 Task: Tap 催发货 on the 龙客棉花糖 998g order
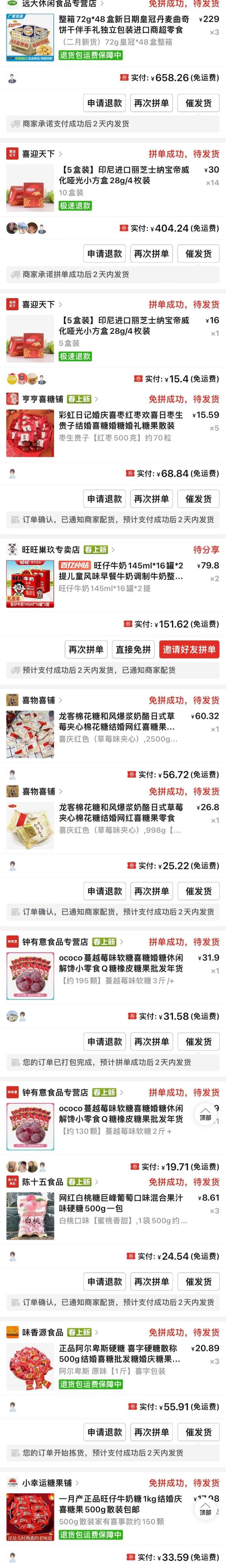[199, 891]
